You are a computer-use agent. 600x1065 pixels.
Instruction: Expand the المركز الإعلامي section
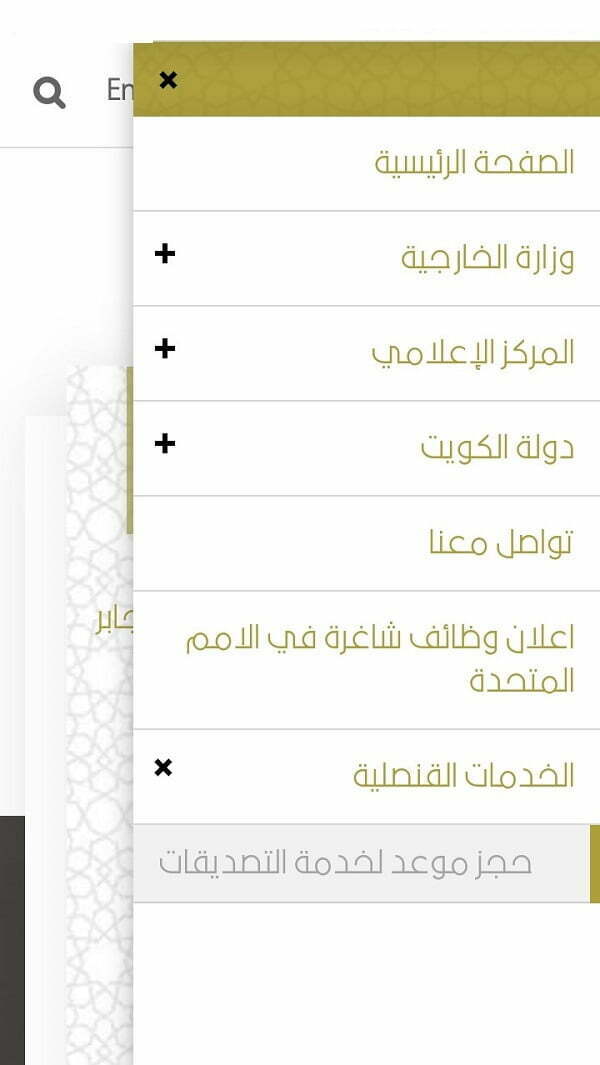point(164,349)
